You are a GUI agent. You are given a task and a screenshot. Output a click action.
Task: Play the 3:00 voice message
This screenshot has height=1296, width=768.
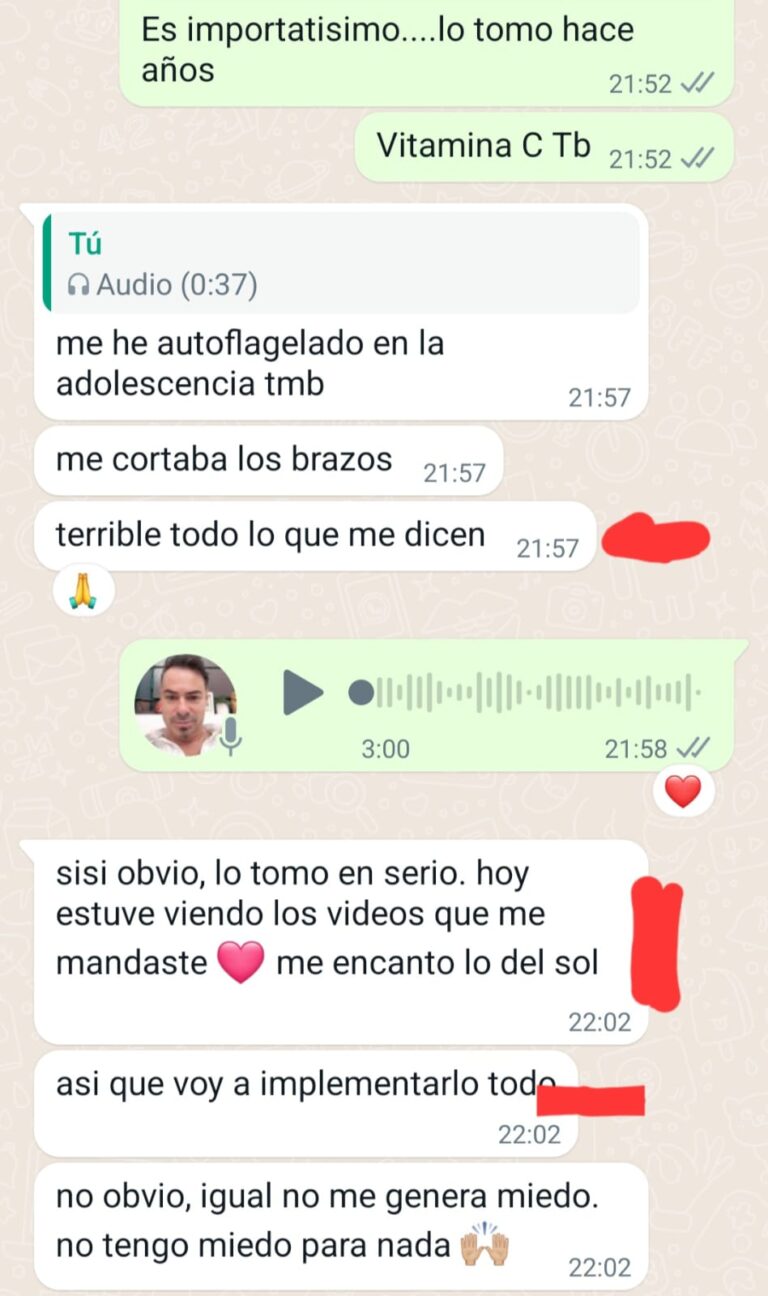[302, 692]
